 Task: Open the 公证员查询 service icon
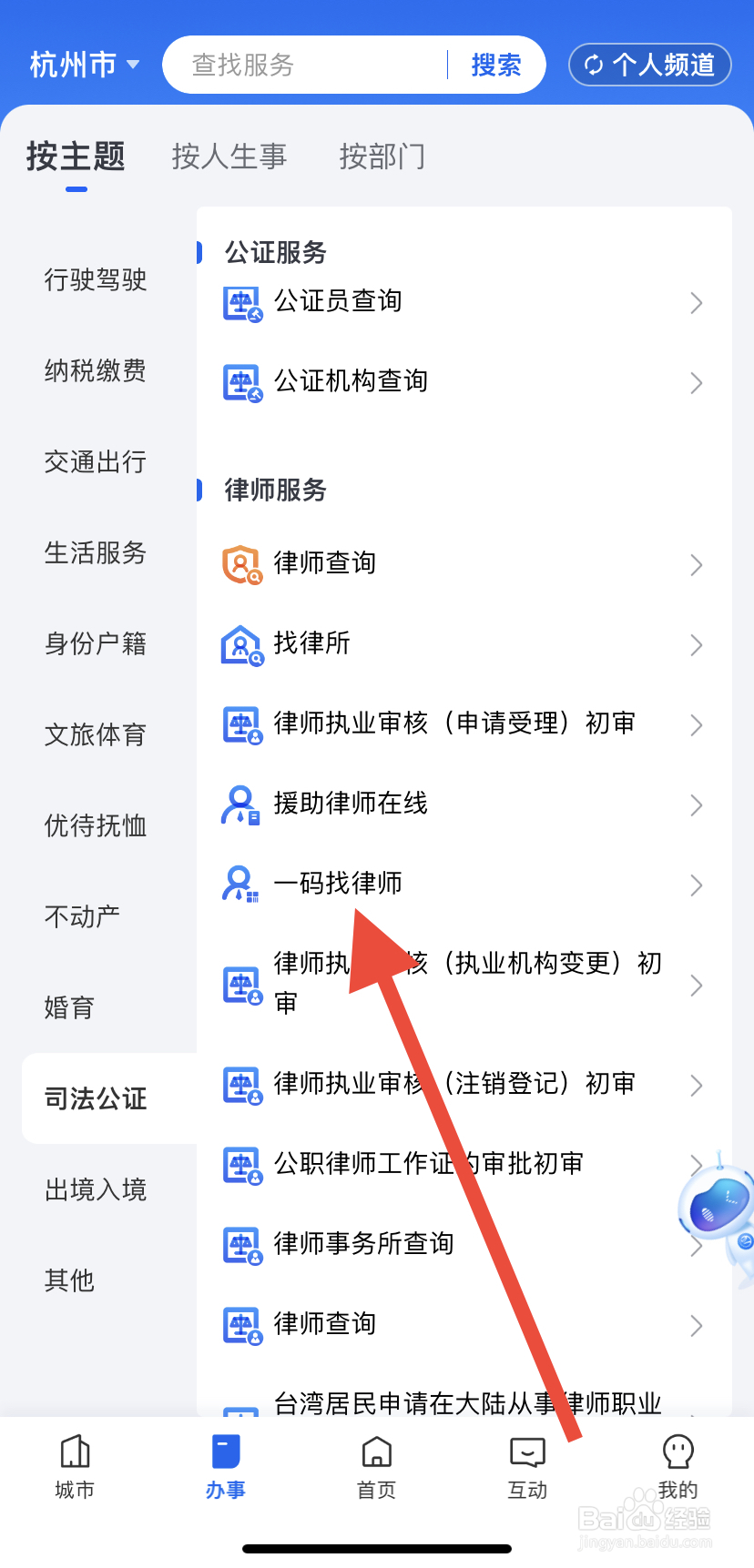coord(241,301)
